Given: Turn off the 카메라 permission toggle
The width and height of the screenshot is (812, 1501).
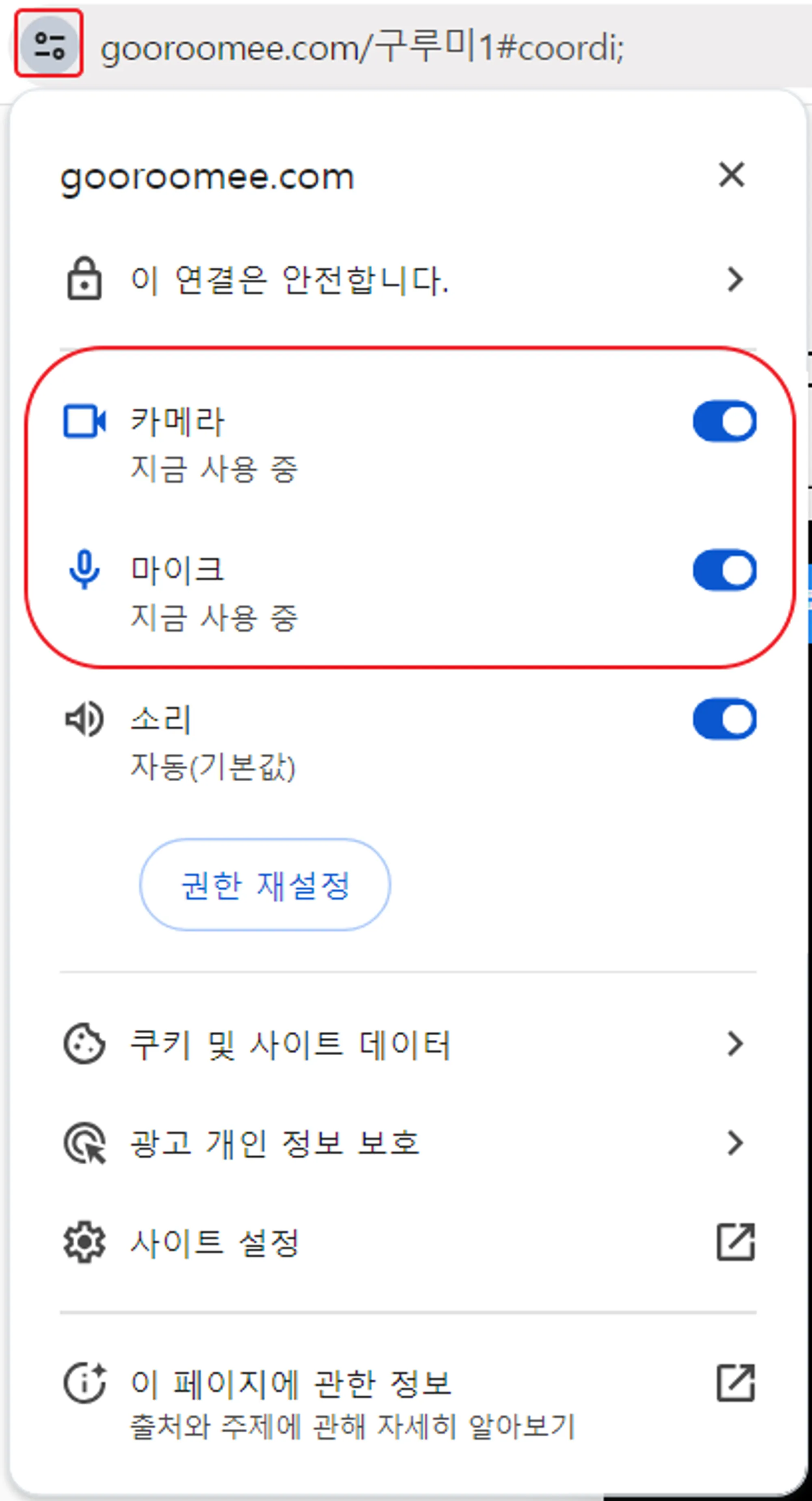Looking at the screenshot, I should [x=725, y=421].
